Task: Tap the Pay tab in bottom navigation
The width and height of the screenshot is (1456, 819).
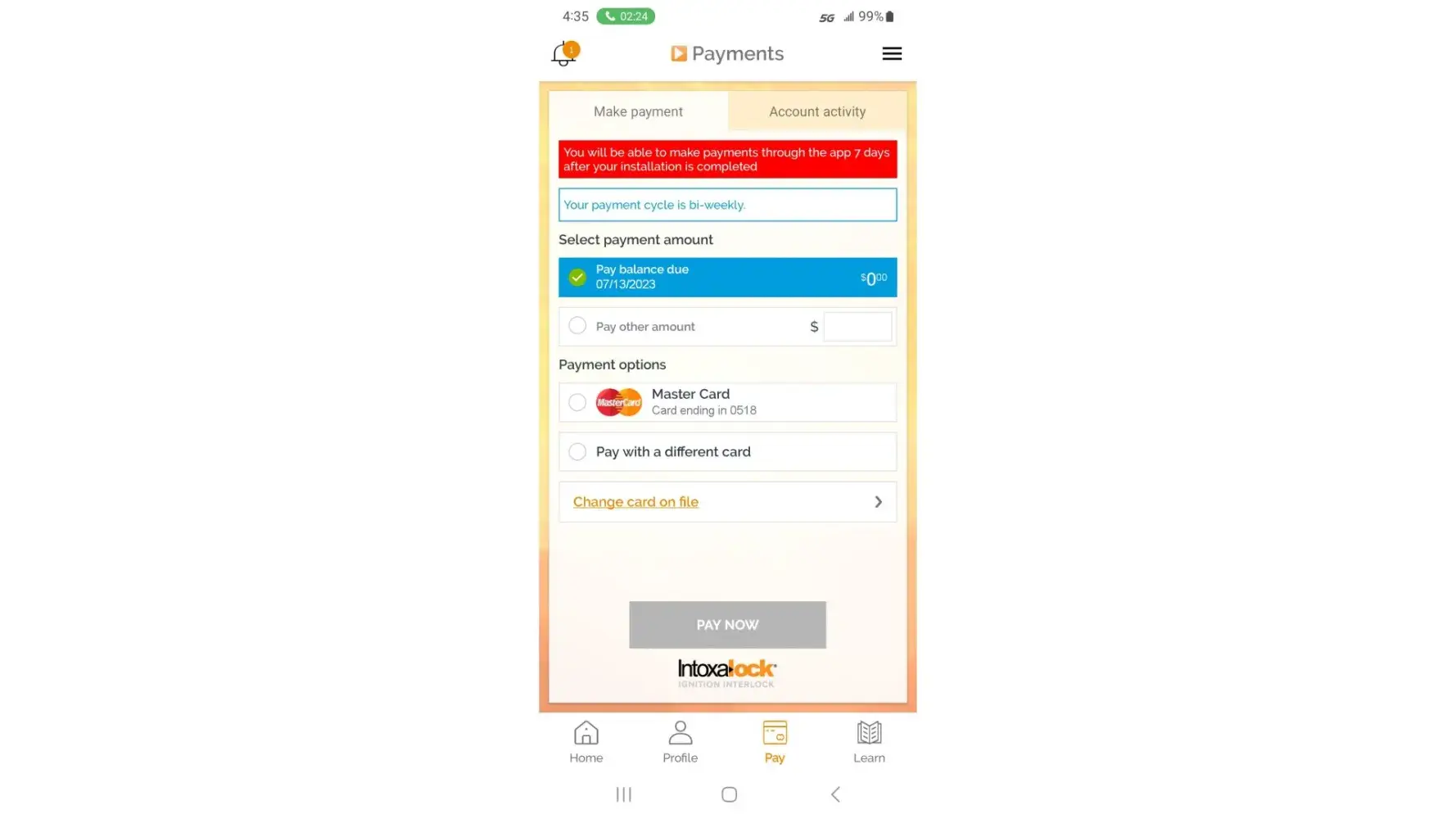Action: click(x=774, y=742)
